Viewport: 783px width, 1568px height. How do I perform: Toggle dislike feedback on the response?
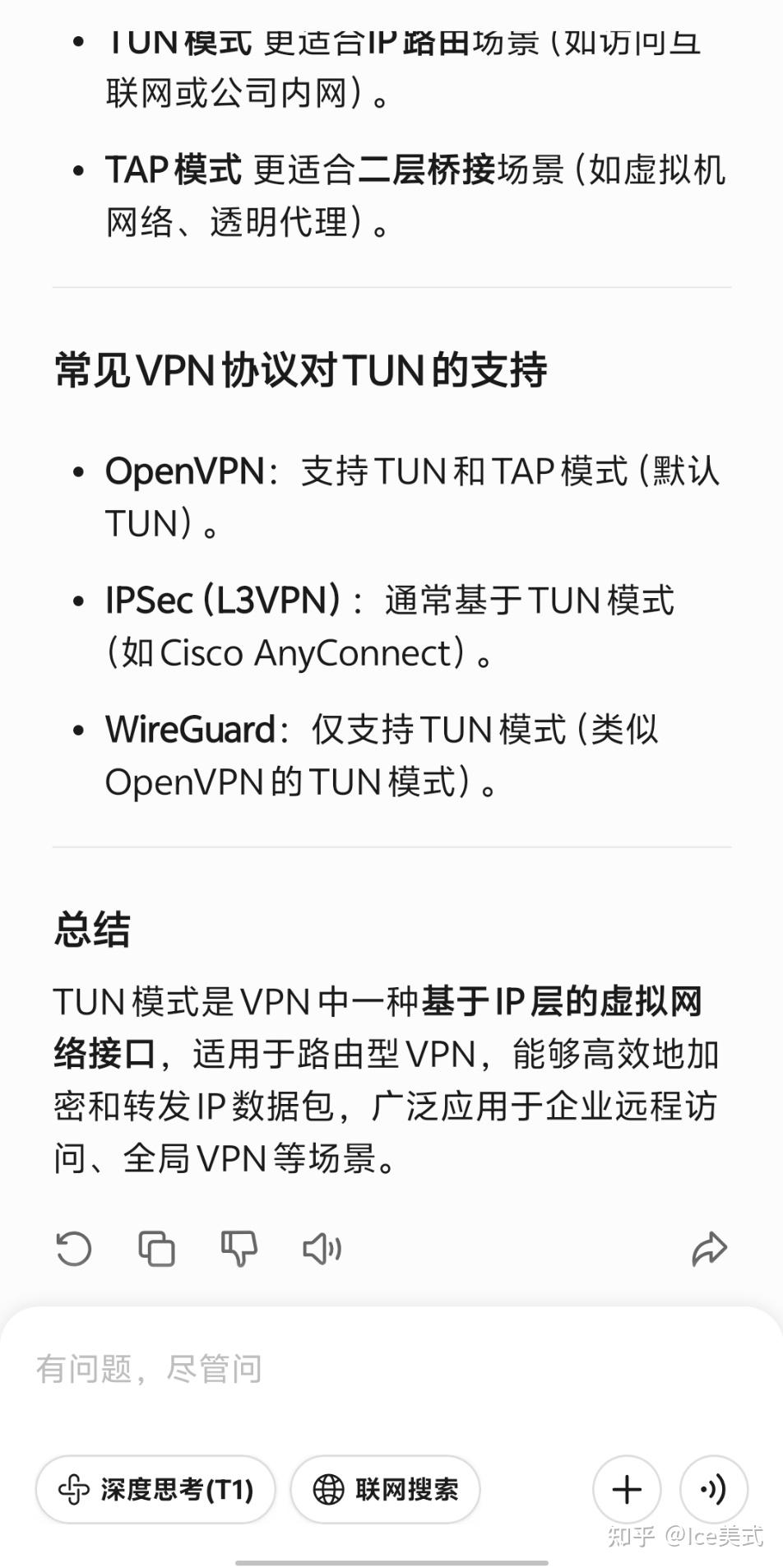point(239,1248)
